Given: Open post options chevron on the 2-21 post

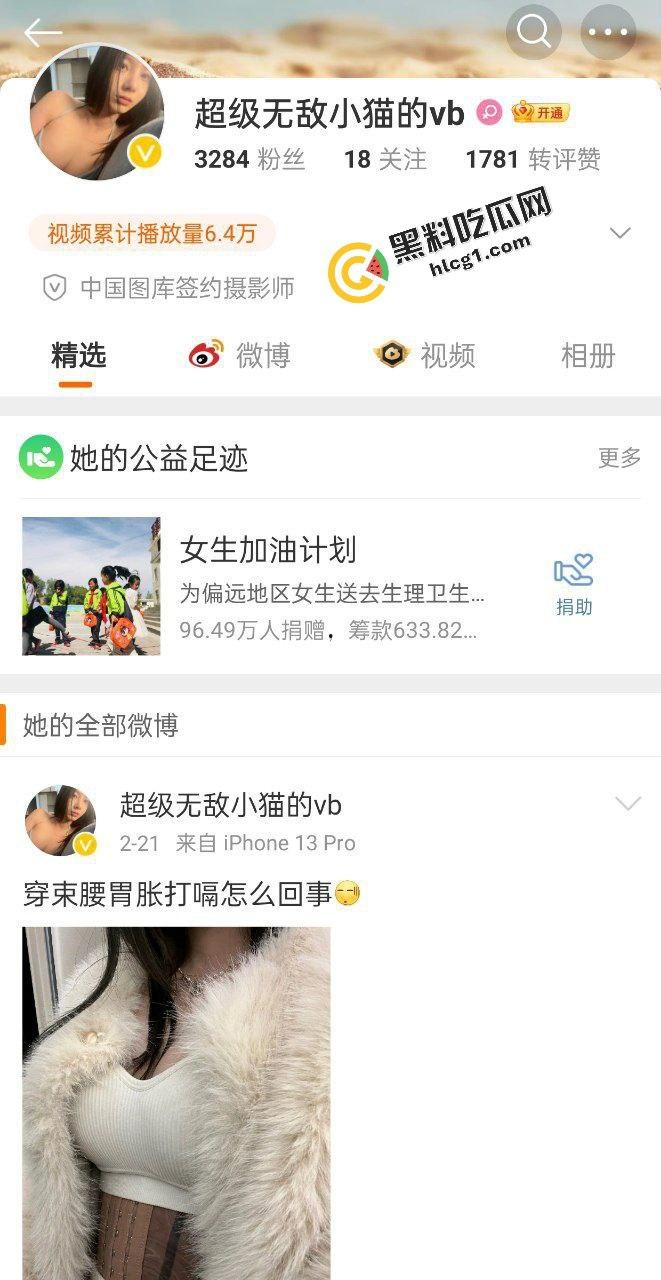Looking at the screenshot, I should pos(628,804).
